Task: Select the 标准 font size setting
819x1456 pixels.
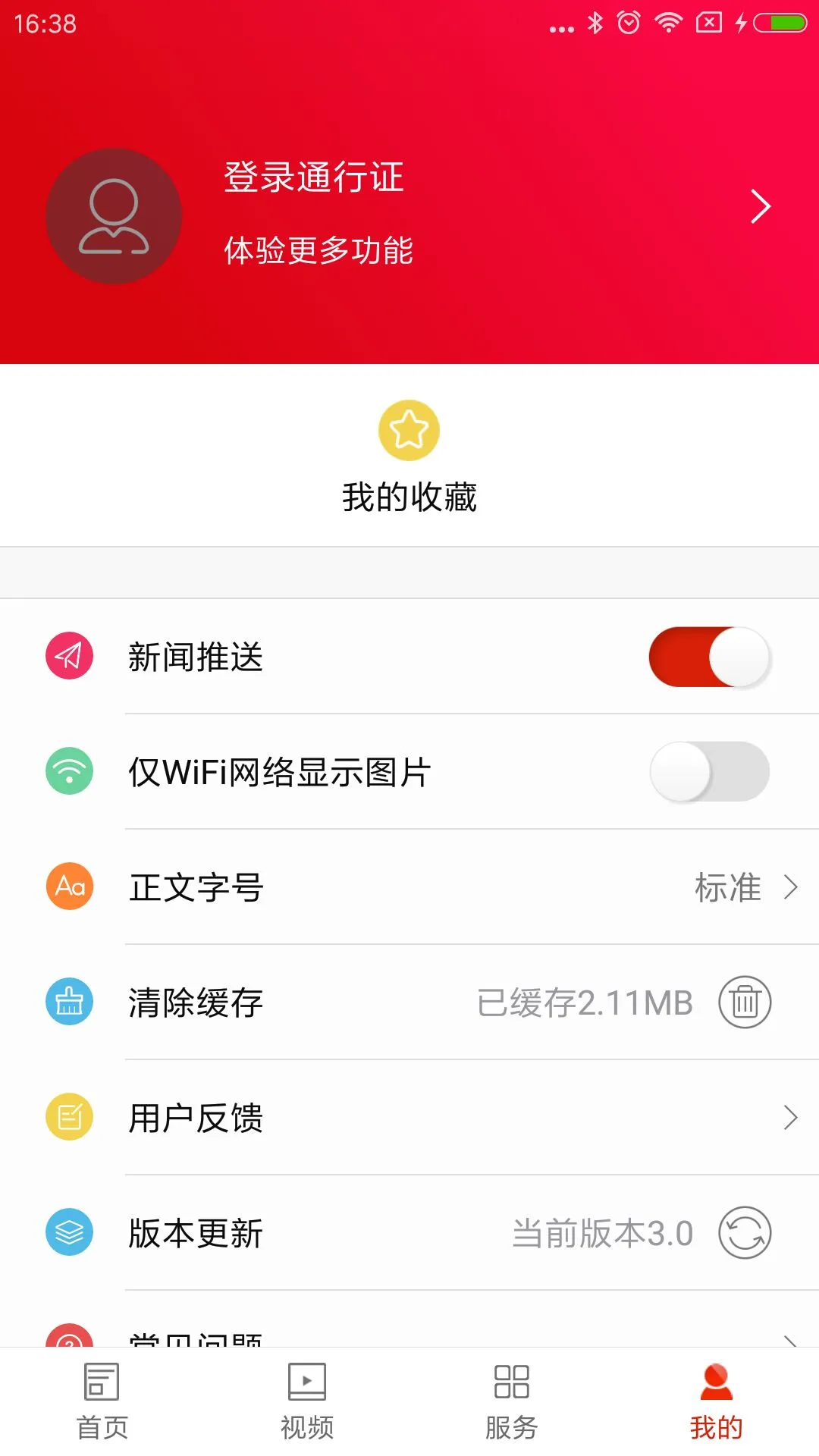Action: [x=727, y=887]
